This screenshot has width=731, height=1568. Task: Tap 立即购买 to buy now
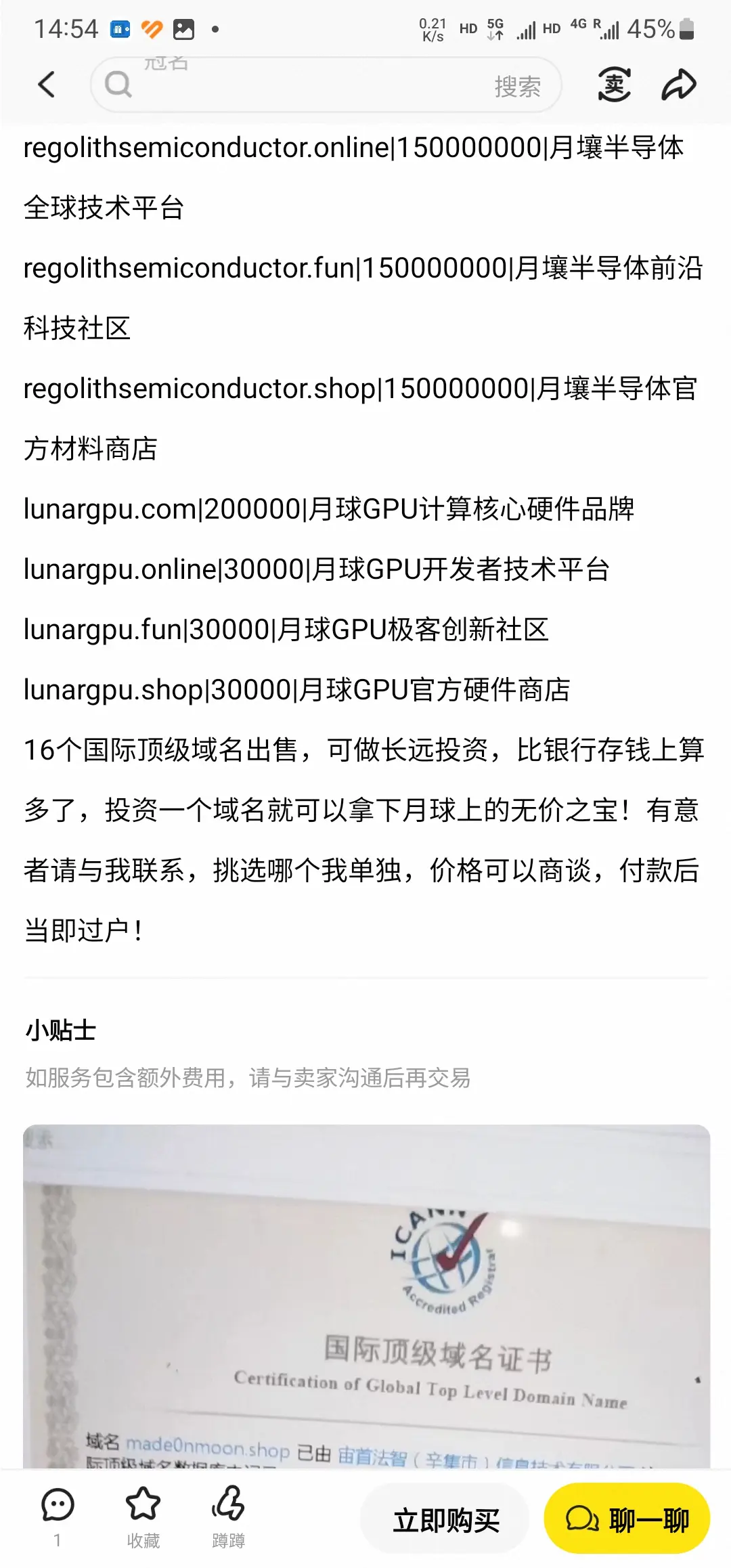pos(445,1520)
